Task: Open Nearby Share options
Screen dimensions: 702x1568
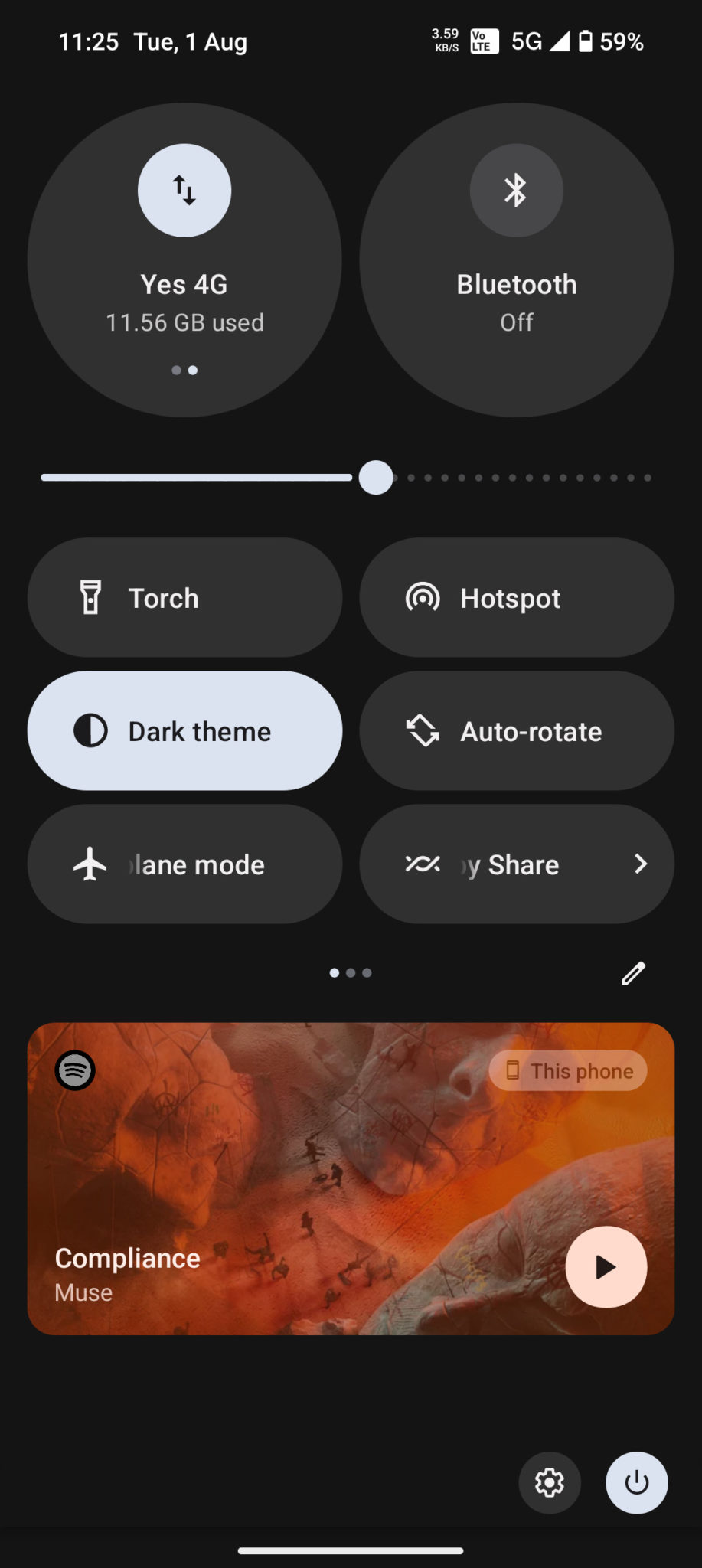Action: click(x=517, y=864)
